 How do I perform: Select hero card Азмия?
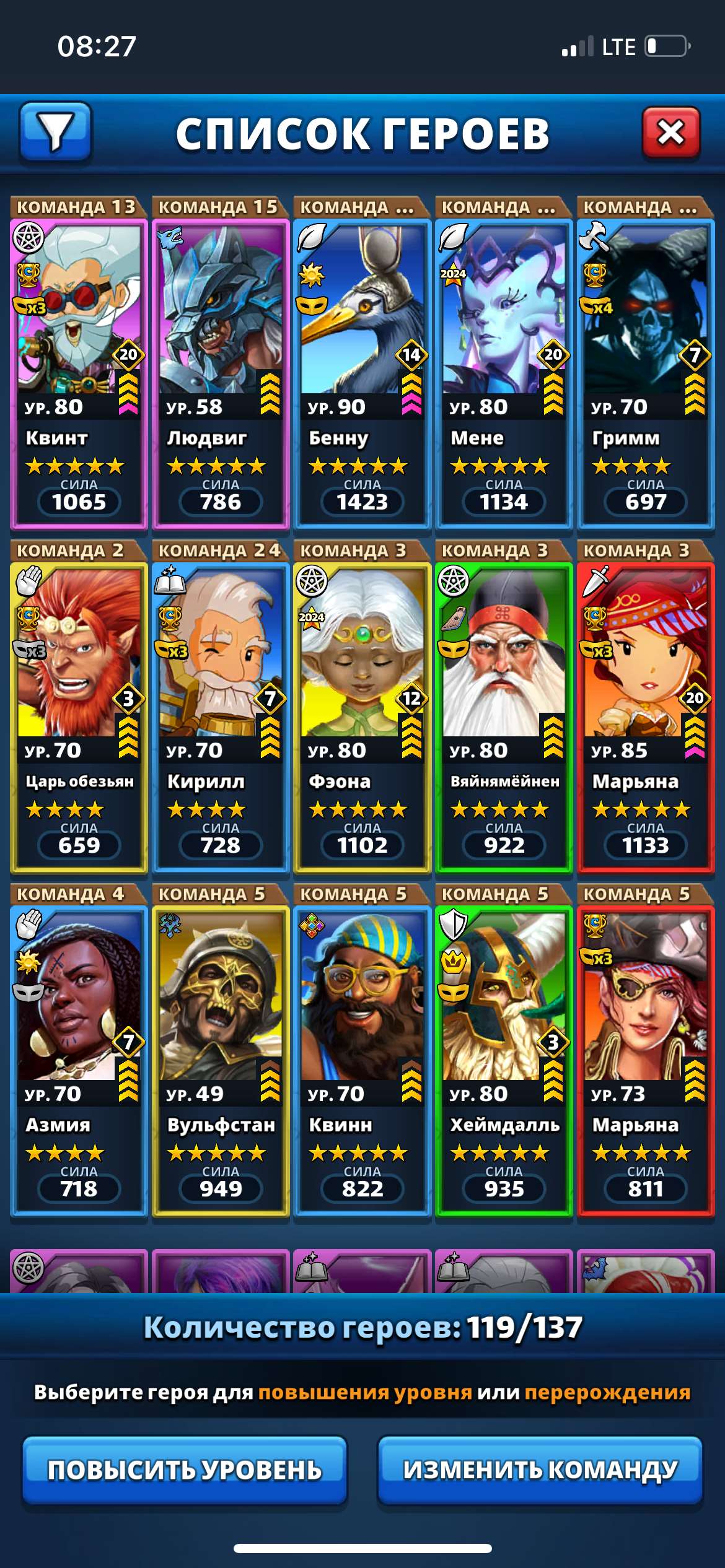[79, 1059]
